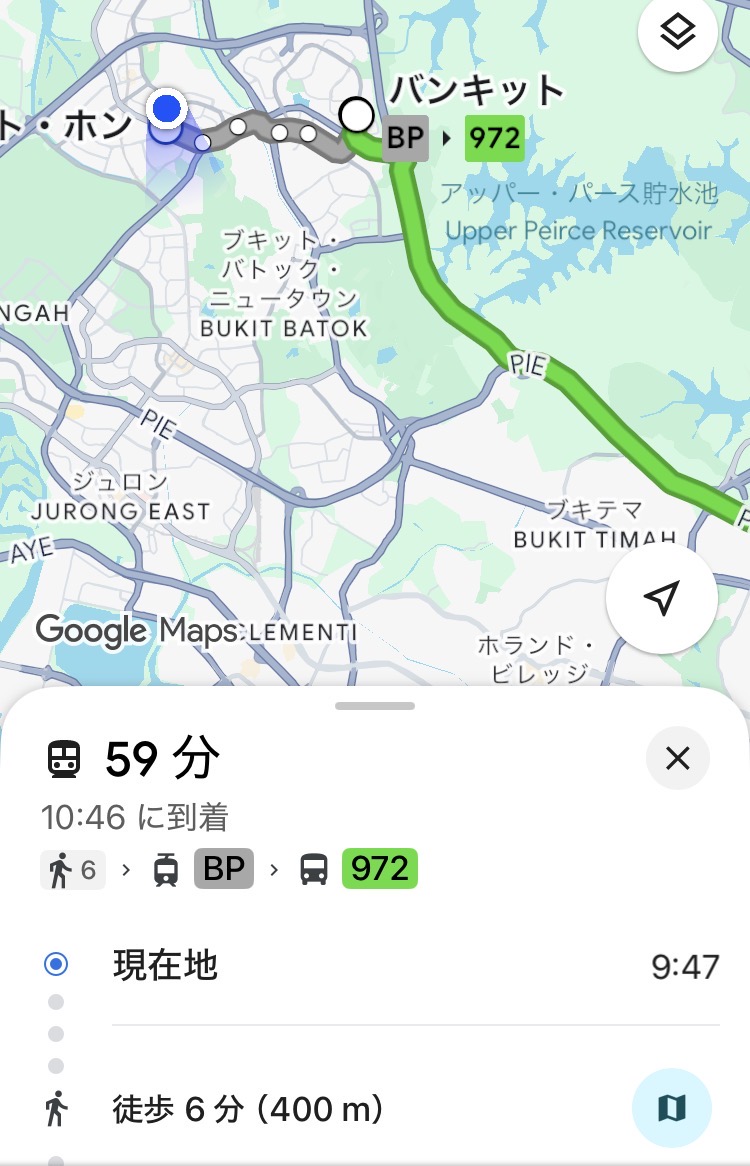750x1166 pixels.
Task: Tap the sheet drag handle
Action: [x=375, y=706]
